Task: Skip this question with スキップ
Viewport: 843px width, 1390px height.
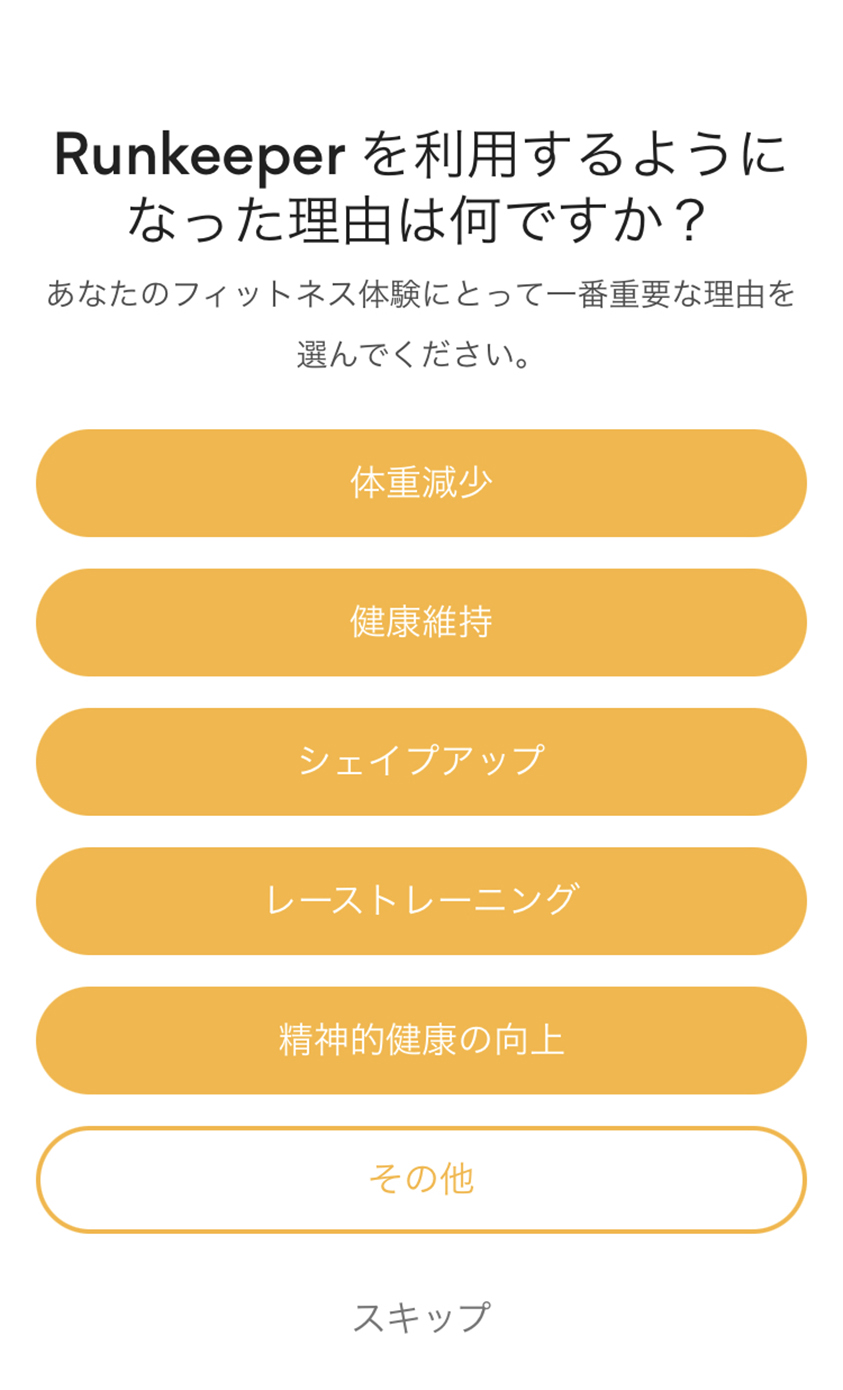Action: click(x=421, y=1317)
